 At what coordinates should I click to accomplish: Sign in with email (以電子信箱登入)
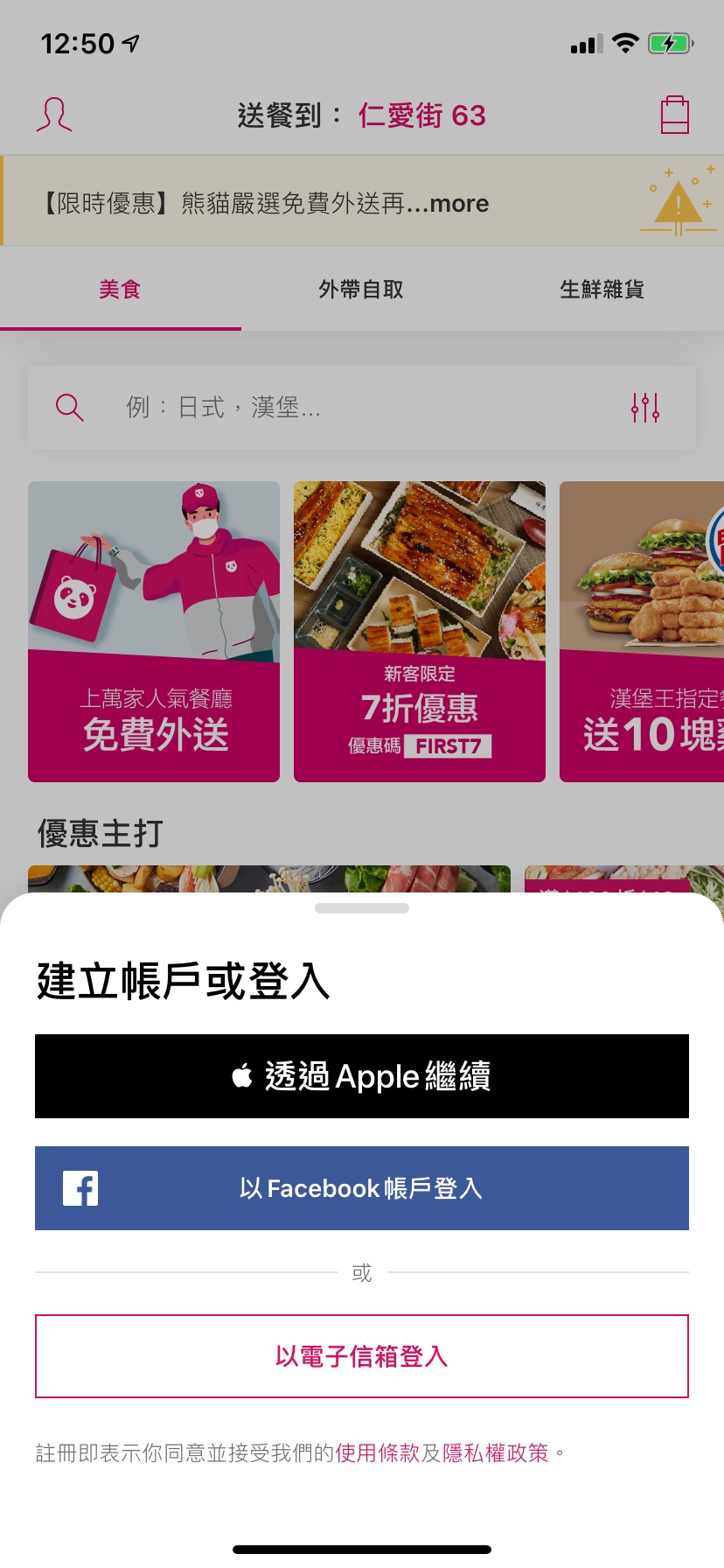(x=362, y=1356)
